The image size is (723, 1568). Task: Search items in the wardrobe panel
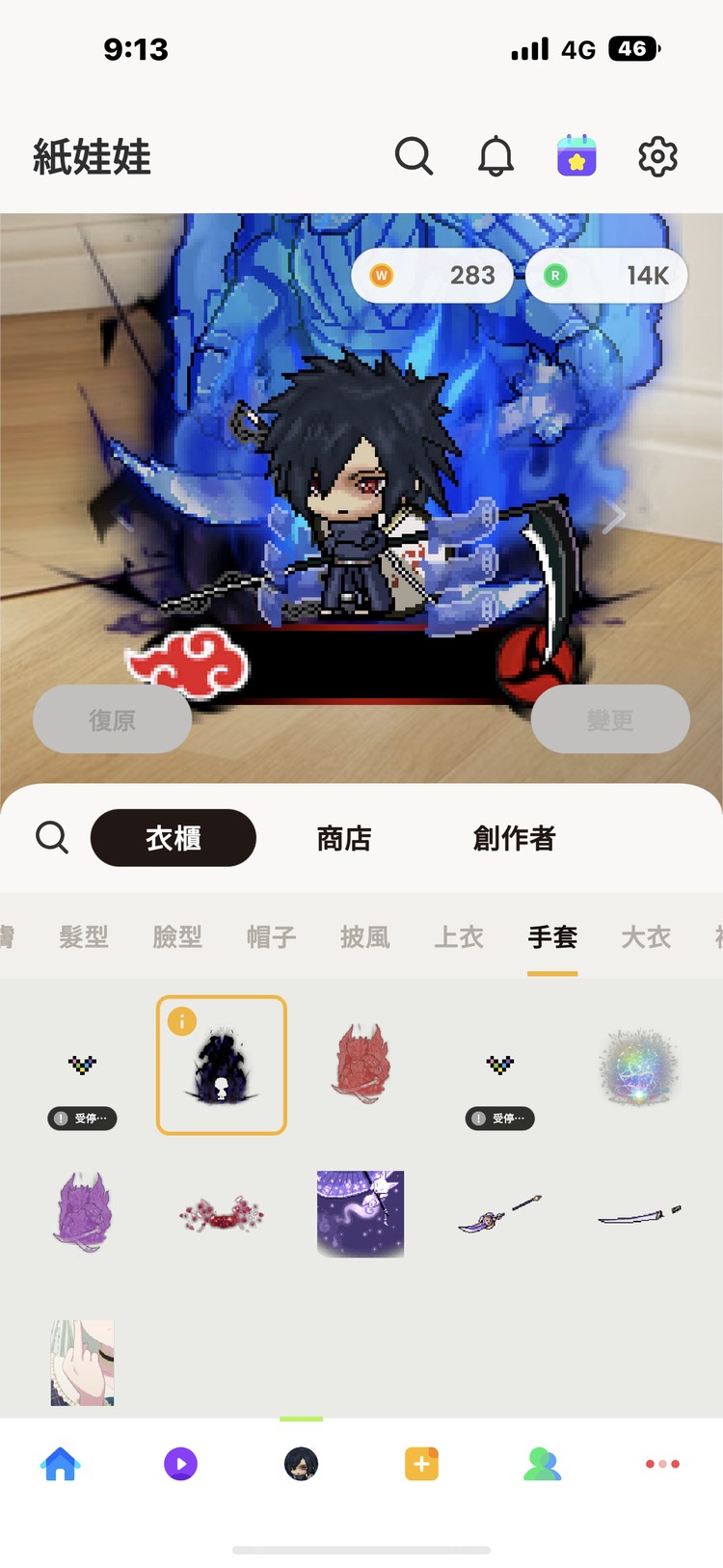52,837
